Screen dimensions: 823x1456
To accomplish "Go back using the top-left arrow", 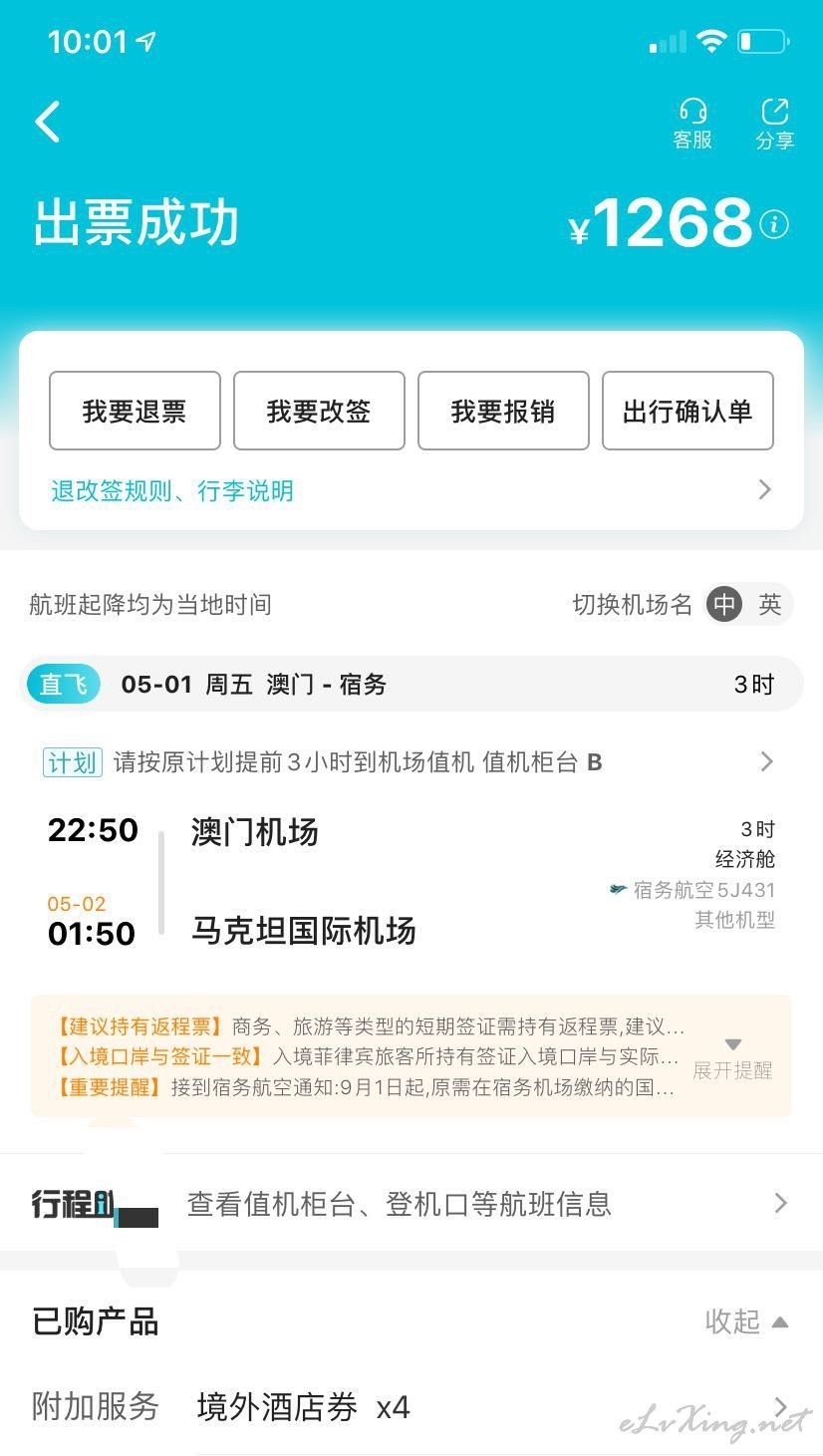I will point(48,122).
